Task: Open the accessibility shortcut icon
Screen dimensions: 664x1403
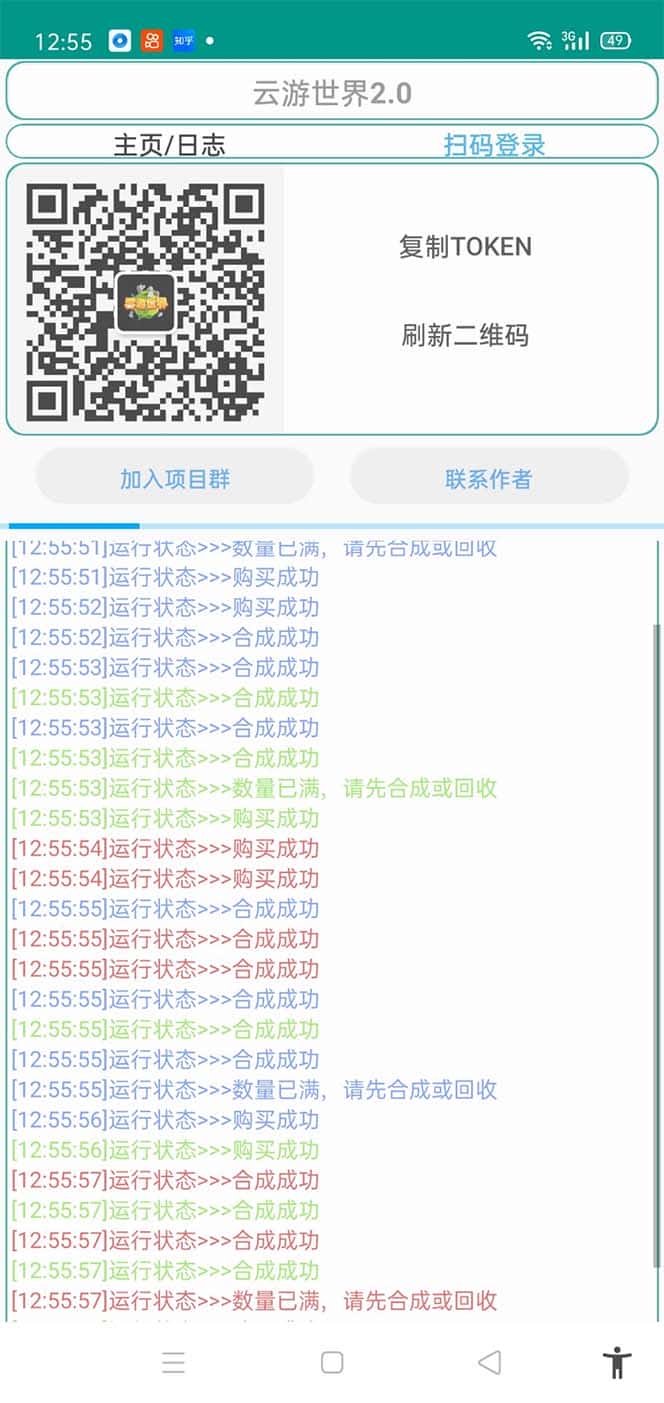Action: (x=617, y=1362)
